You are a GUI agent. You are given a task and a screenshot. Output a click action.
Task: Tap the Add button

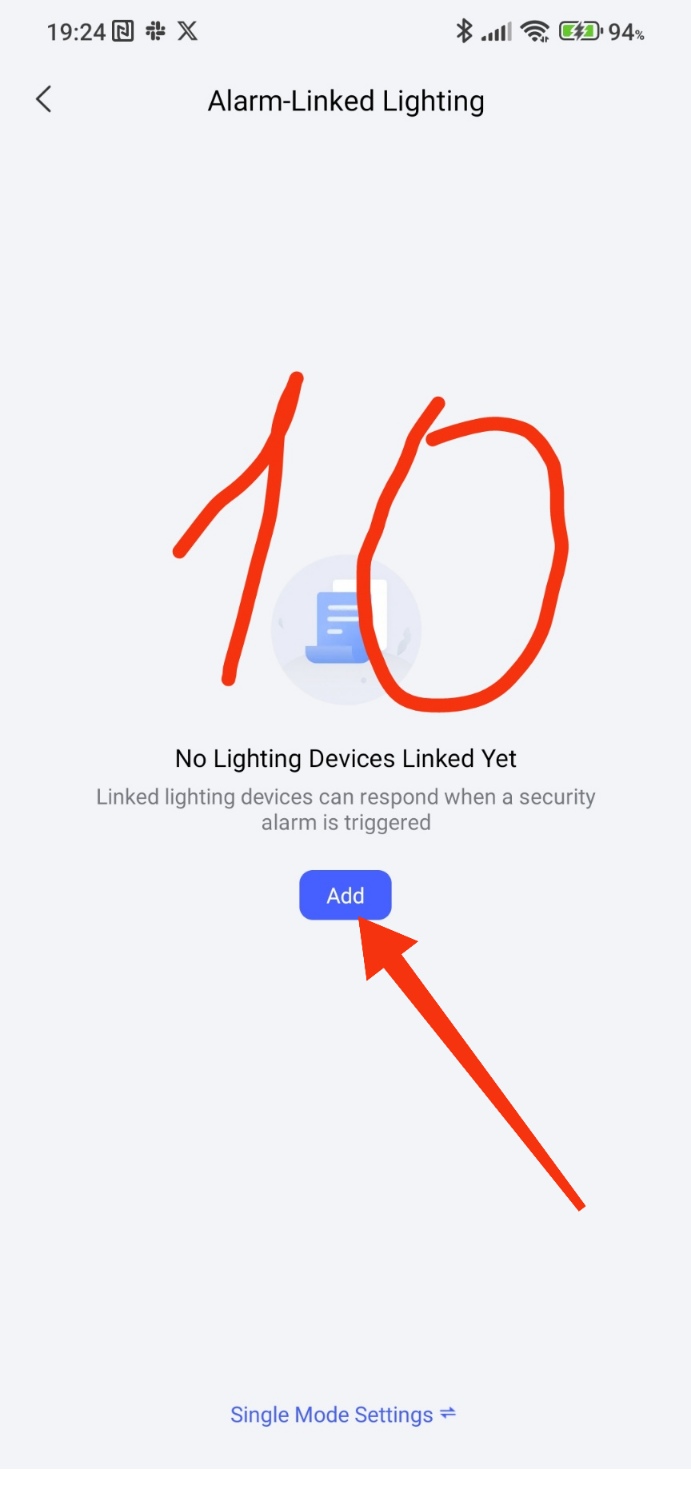pos(345,895)
